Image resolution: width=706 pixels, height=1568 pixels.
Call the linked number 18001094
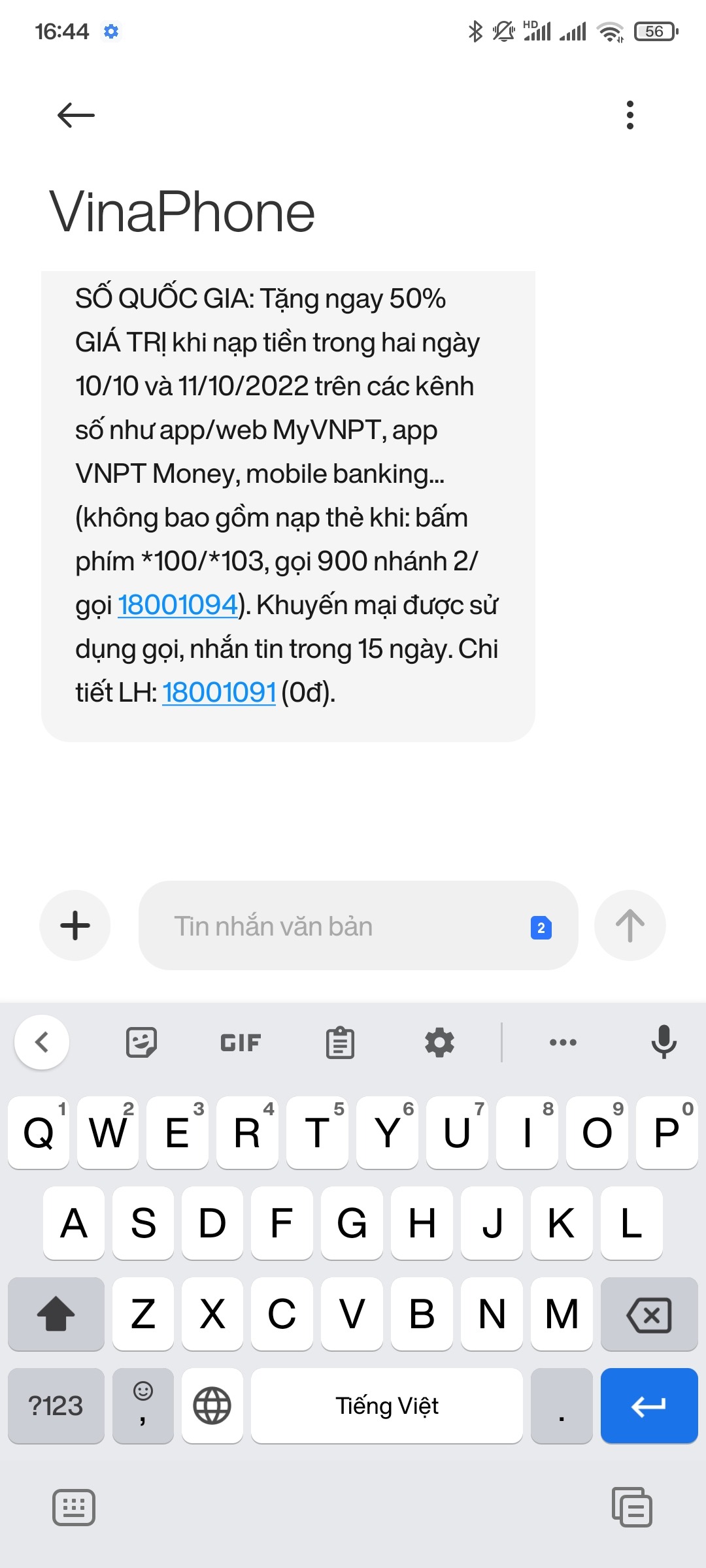(x=177, y=605)
